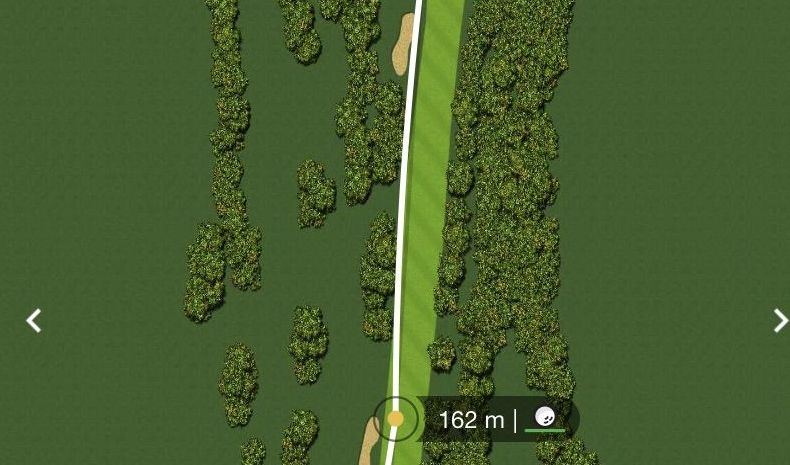Go to the next hole with the right arrow
Screen dimensions: 790x465
click(x=780, y=320)
